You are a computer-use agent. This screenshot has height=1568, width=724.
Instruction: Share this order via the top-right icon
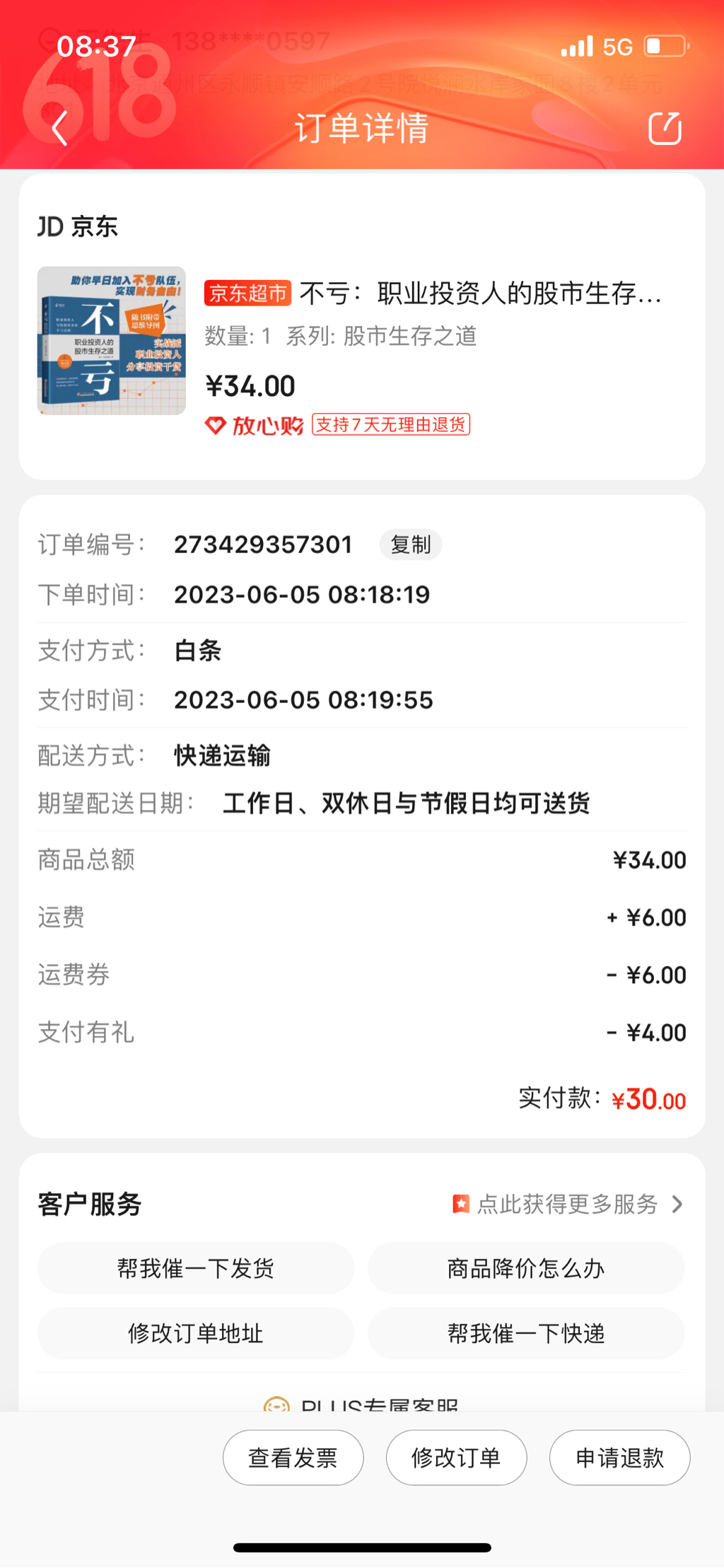click(x=665, y=128)
